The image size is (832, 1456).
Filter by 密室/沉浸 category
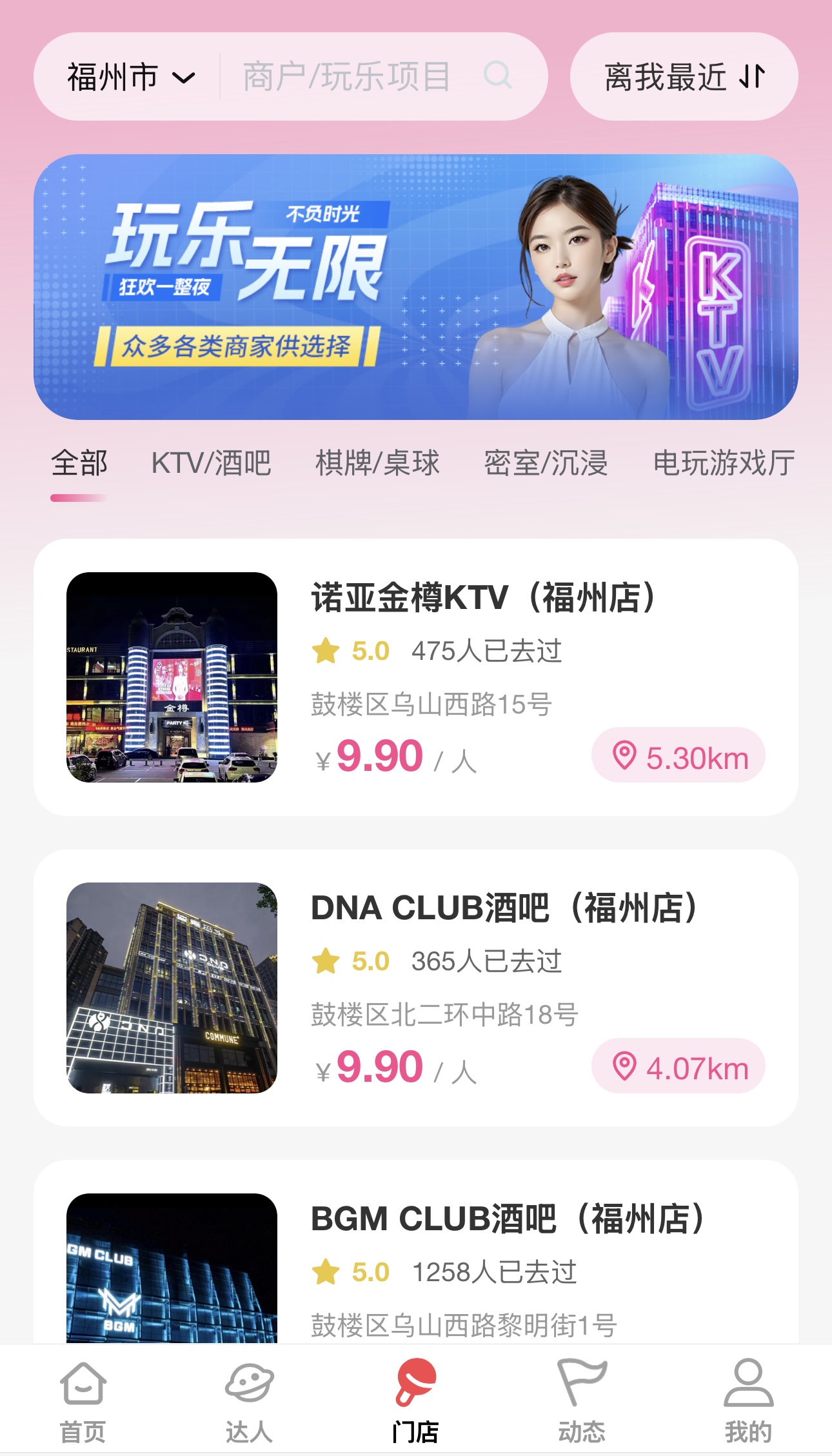[x=546, y=463]
